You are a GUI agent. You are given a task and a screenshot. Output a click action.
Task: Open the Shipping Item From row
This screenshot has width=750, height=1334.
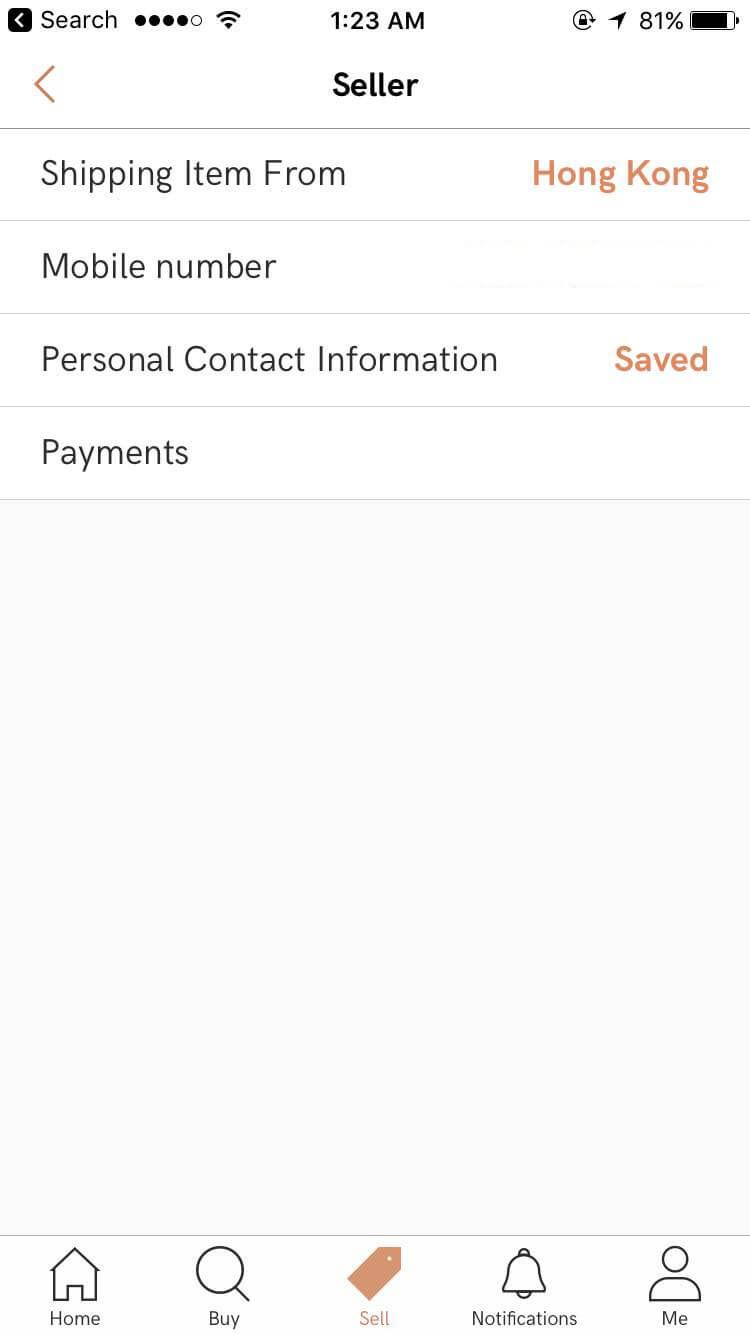pos(375,174)
